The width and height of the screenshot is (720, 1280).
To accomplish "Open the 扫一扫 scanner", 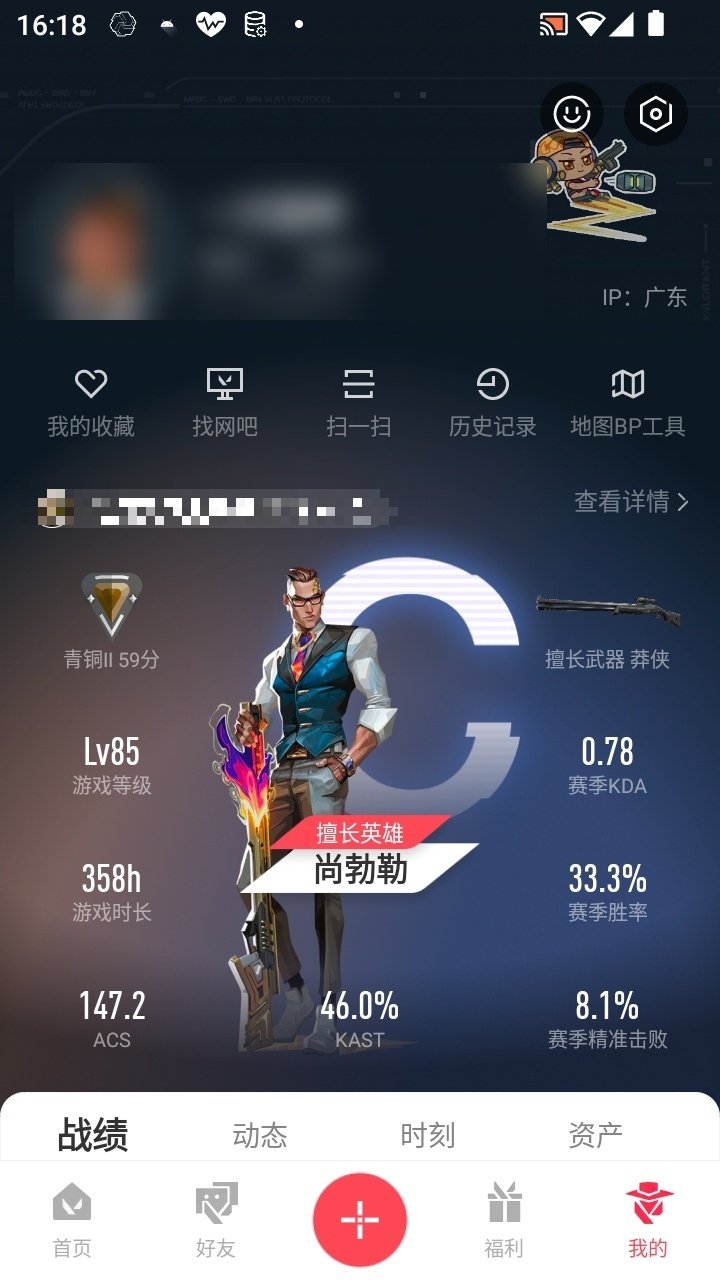I will coord(360,398).
